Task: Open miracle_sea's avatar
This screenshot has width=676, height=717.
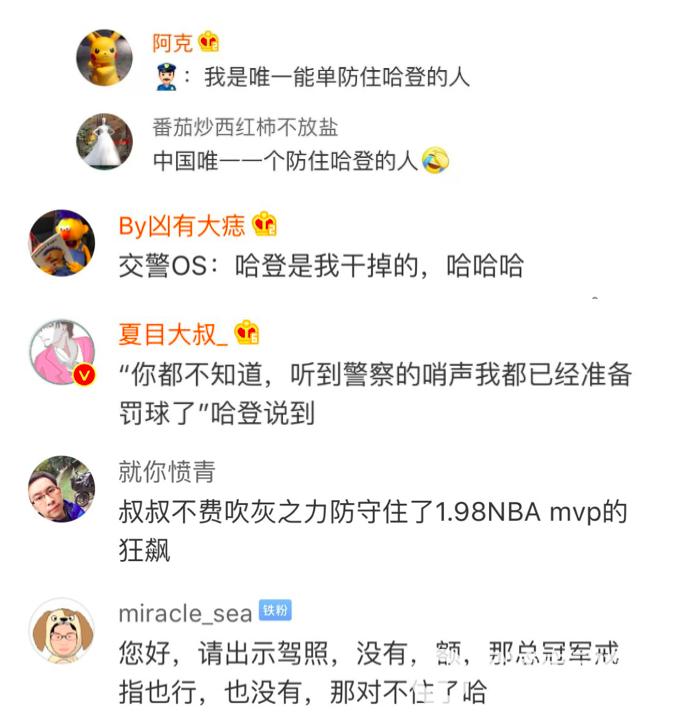Action: 62,630
